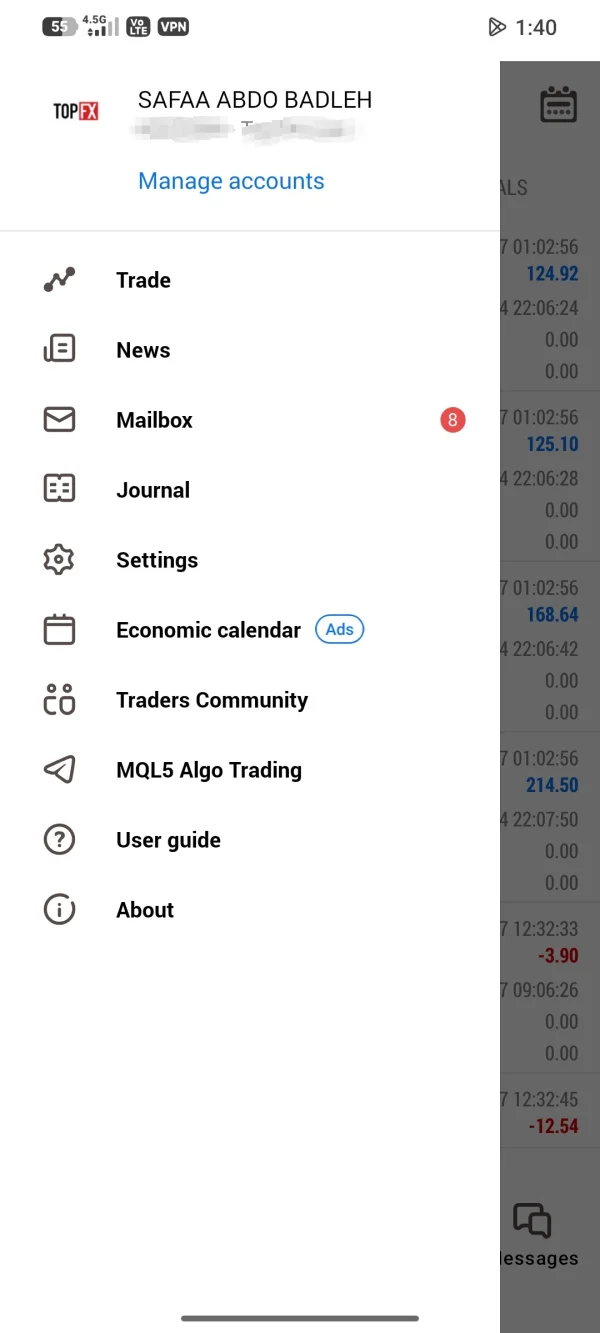
Task: Go to the Trade section
Action: (250, 280)
